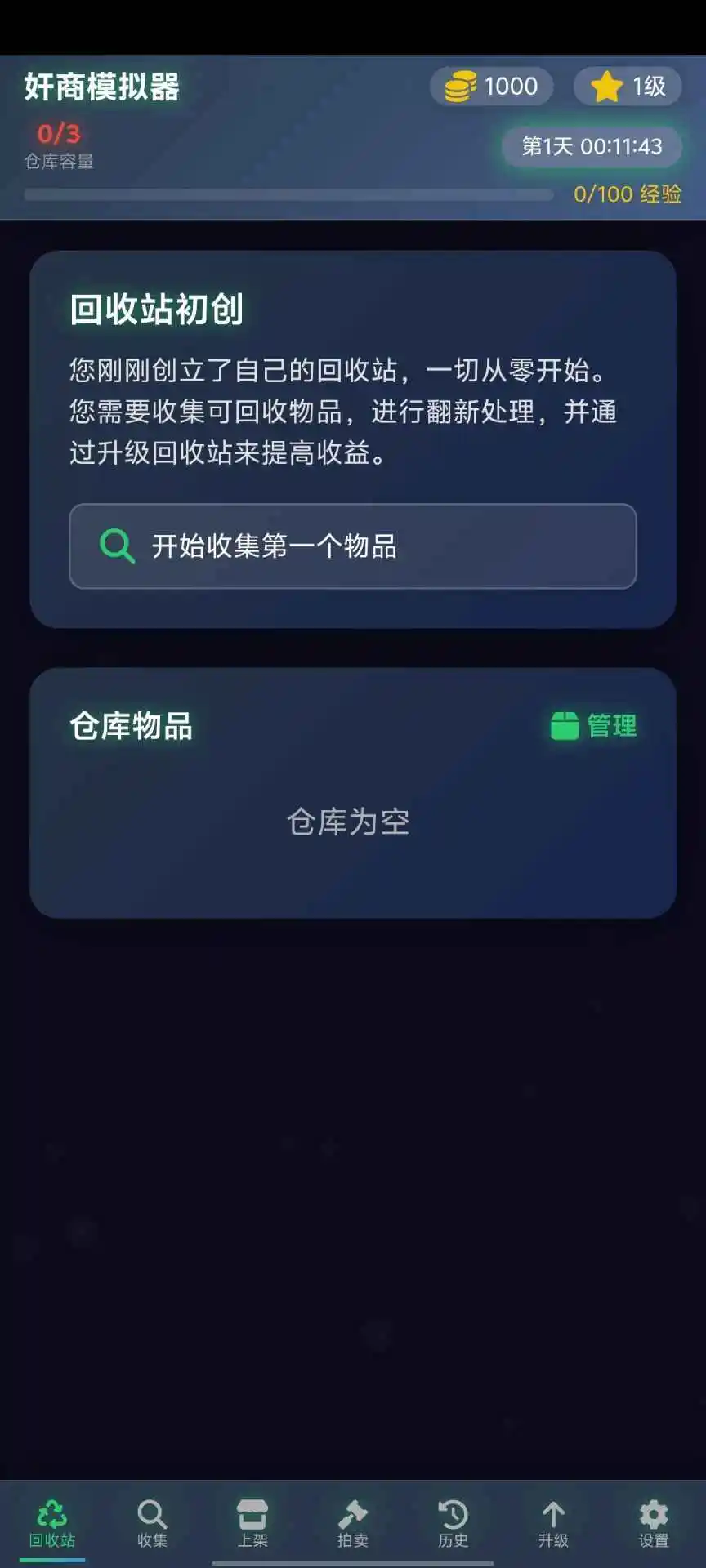706x1568 pixels.
Task: Tap the gold coins currency icon
Action: tap(459, 85)
